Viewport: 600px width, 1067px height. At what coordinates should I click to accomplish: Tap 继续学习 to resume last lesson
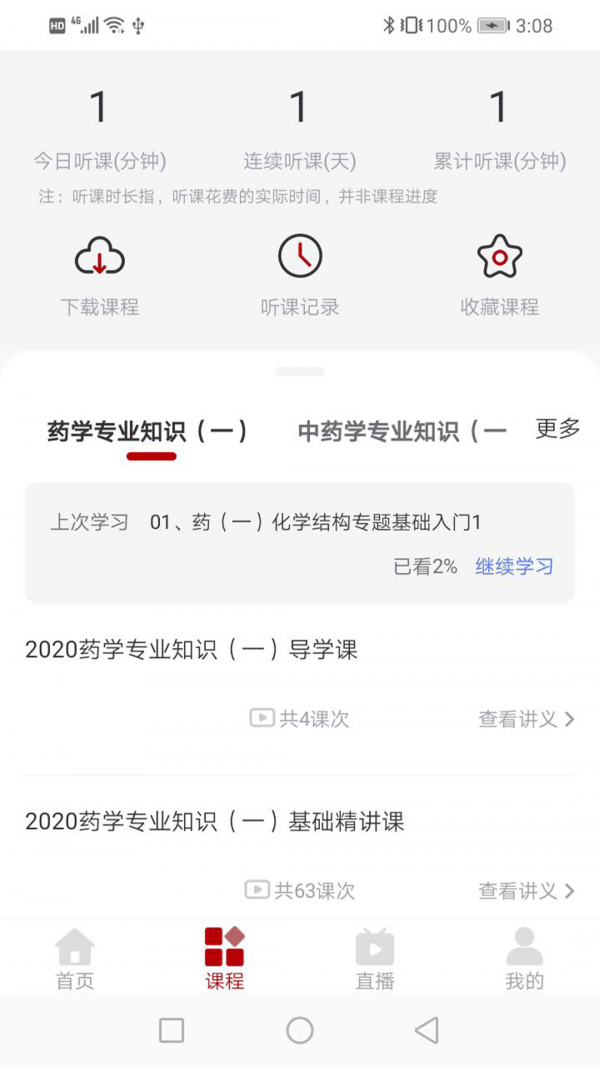[514, 567]
